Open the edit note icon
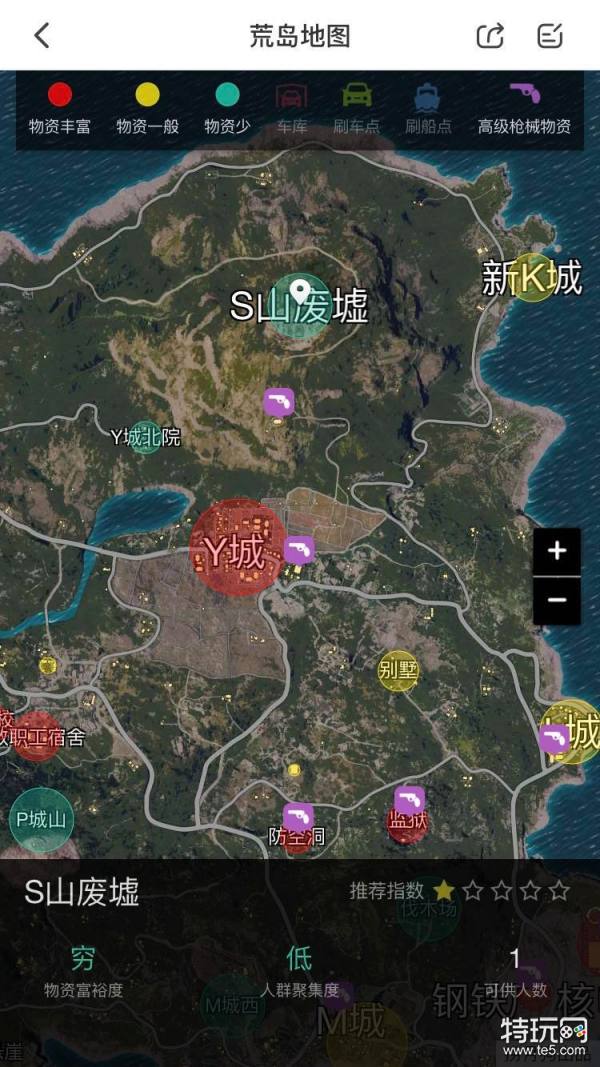The width and height of the screenshot is (600, 1067). pyautogui.click(x=550, y=35)
